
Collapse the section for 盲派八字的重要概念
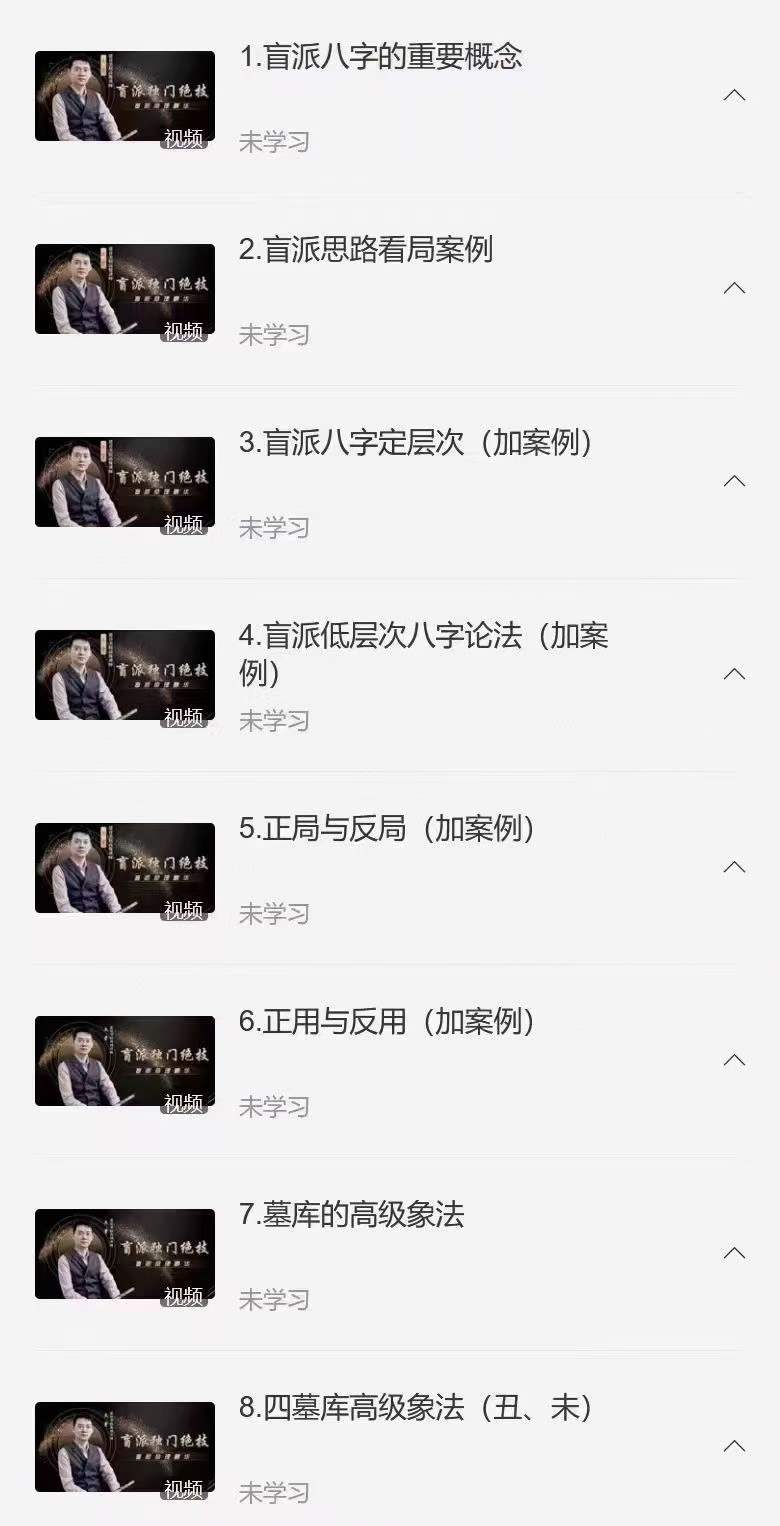click(x=736, y=94)
